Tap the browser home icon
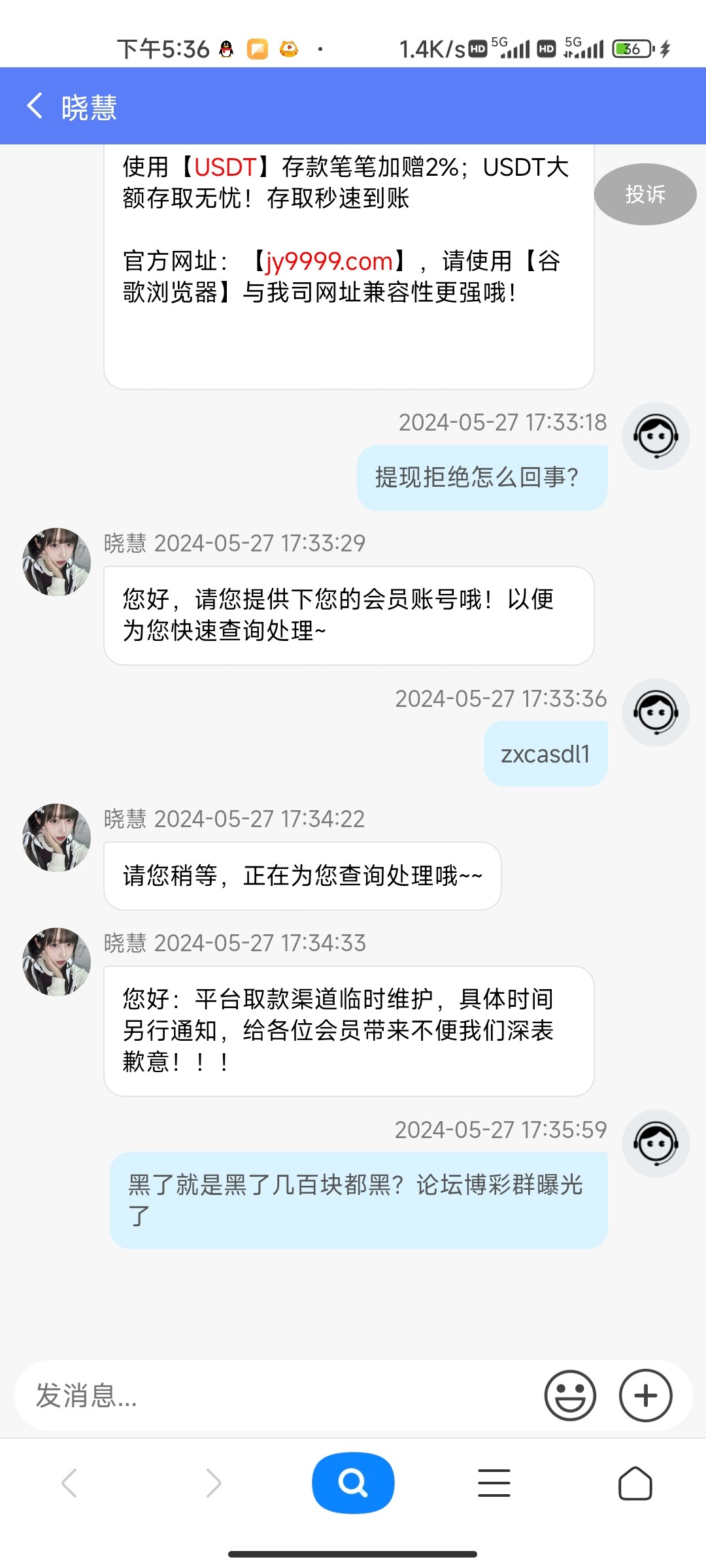The height and width of the screenshot is (1568, 706). pyautogui.click(x=635, y=1483)
